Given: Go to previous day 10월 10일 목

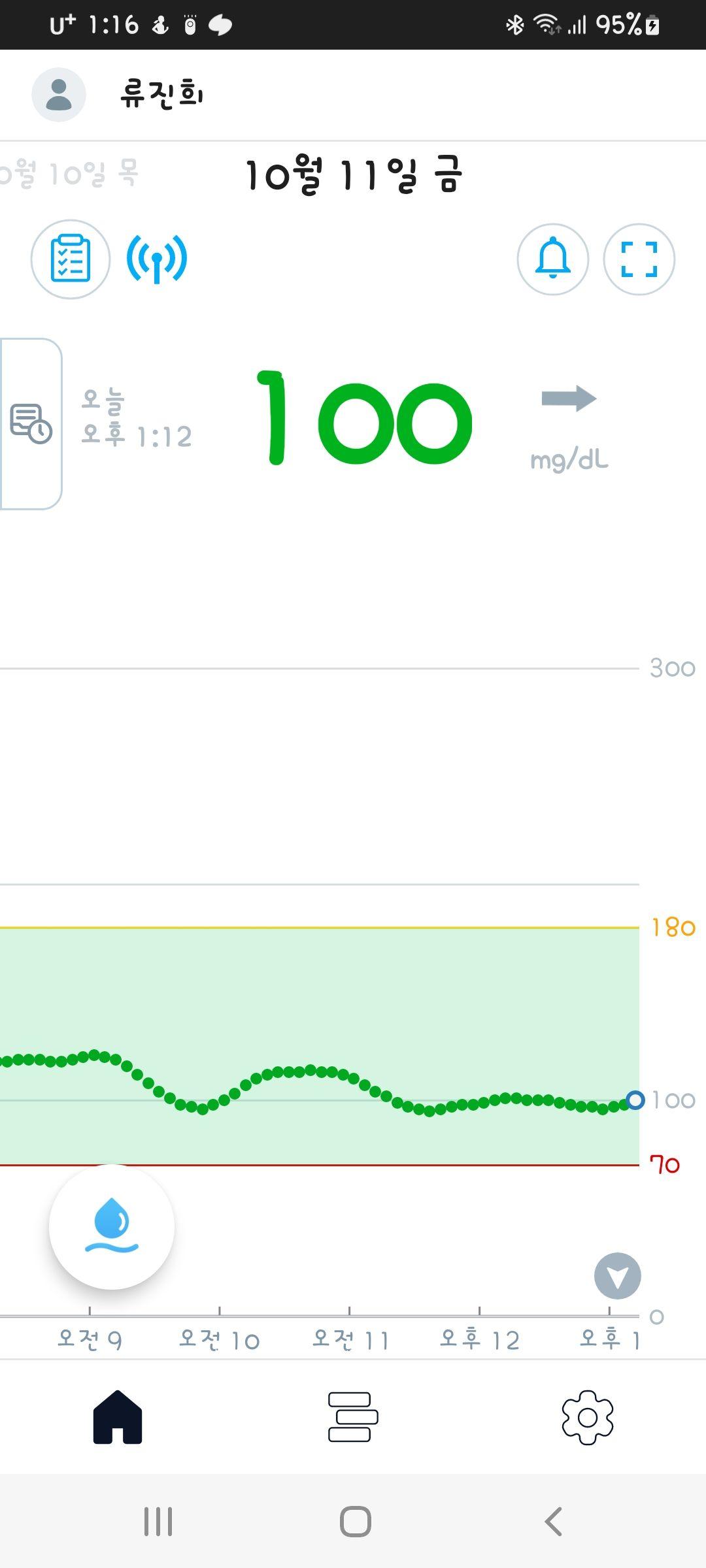Looking at the screenshot, I should pos(69,175).
